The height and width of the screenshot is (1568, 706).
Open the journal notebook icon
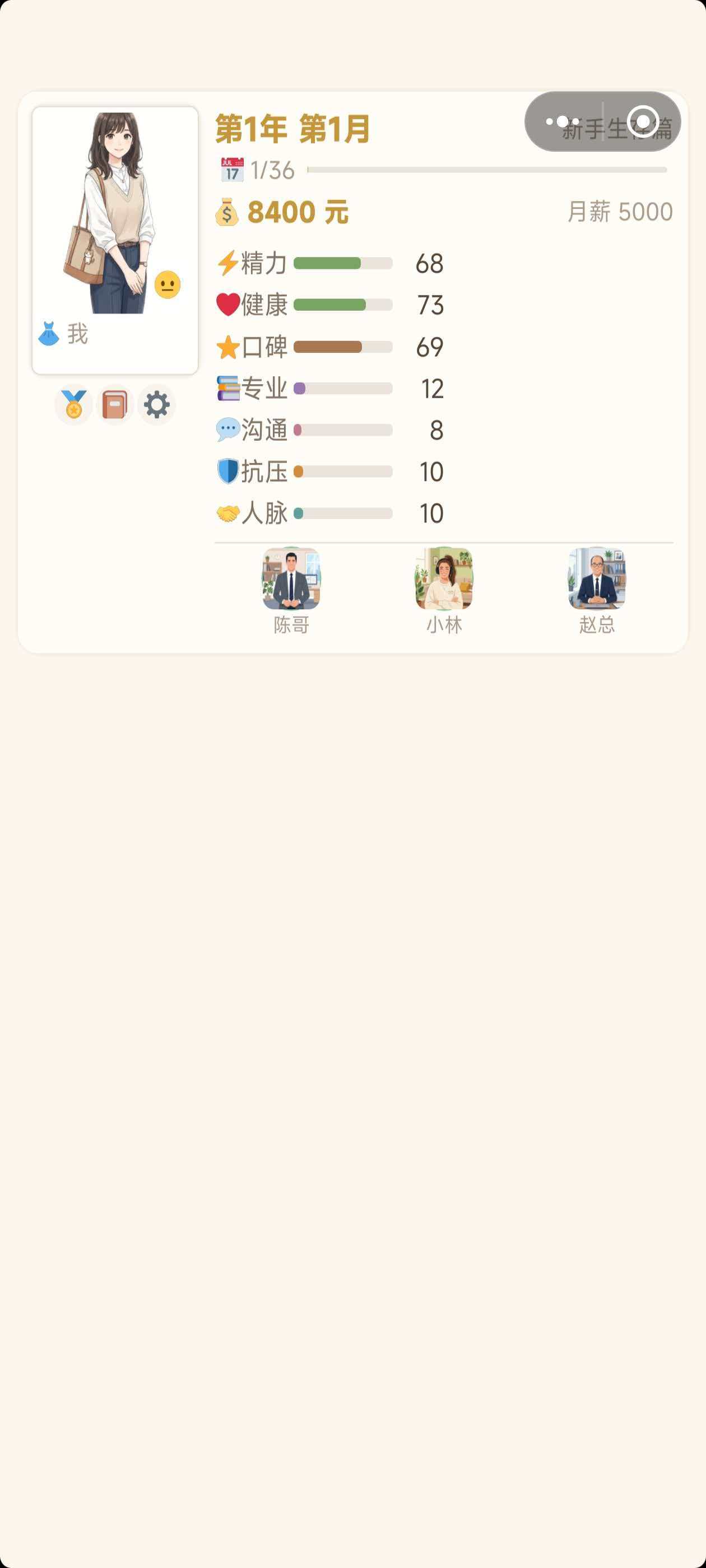(x=114, y=405)
